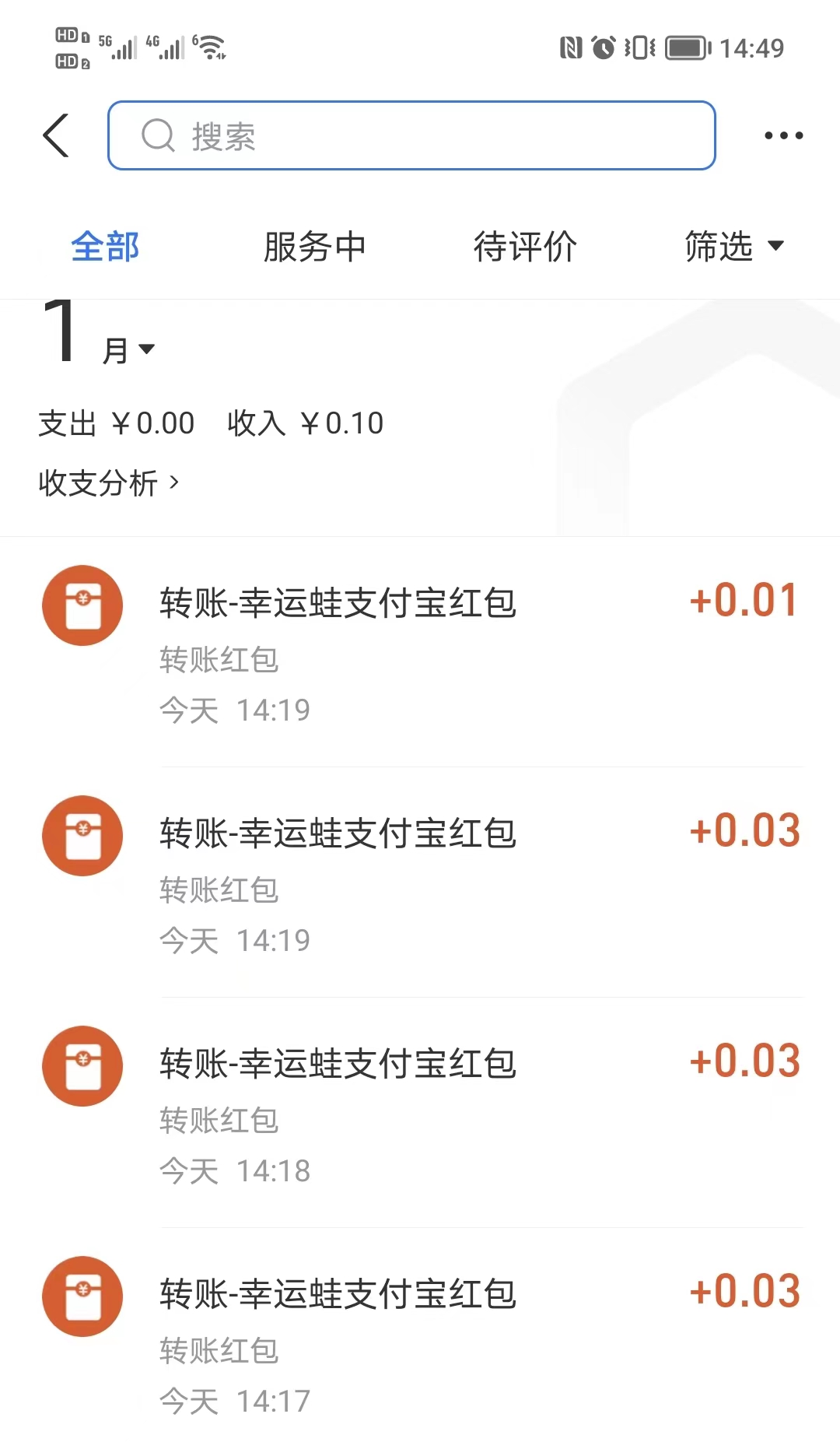
Task: Open the +0.03 红包 record at 14:18
Action: click(420, 1113)
